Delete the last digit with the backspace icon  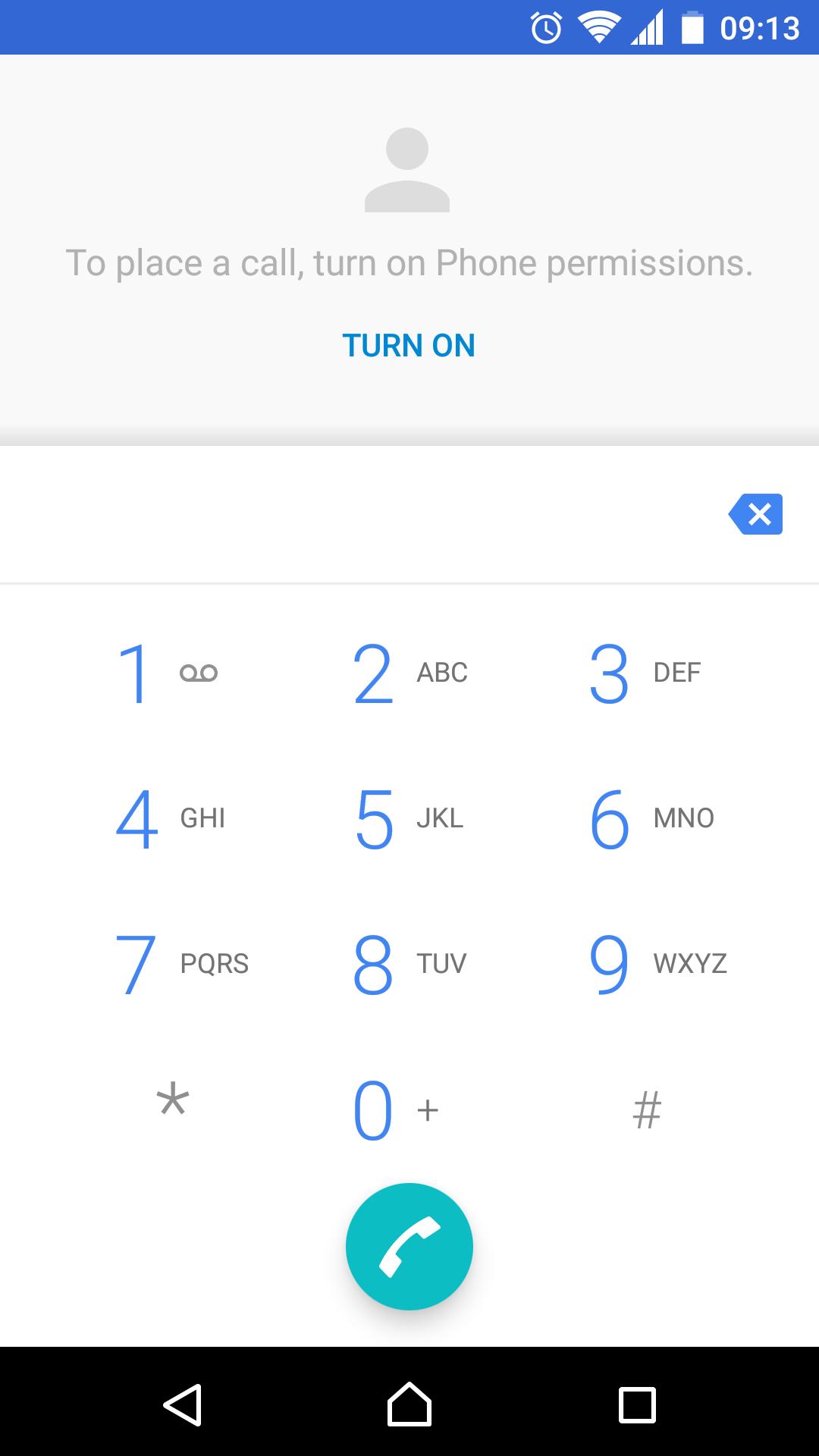point(755,514)
